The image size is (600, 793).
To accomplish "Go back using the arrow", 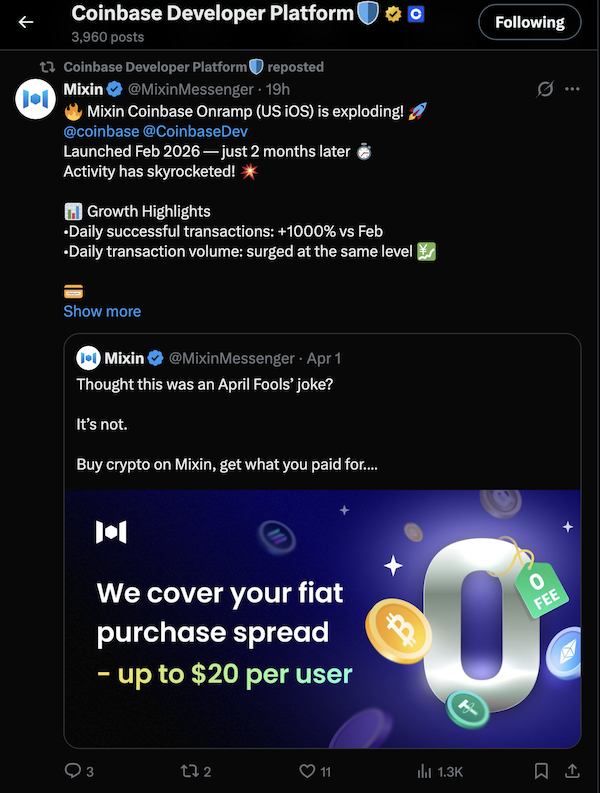I will click(x=27, y=22).
